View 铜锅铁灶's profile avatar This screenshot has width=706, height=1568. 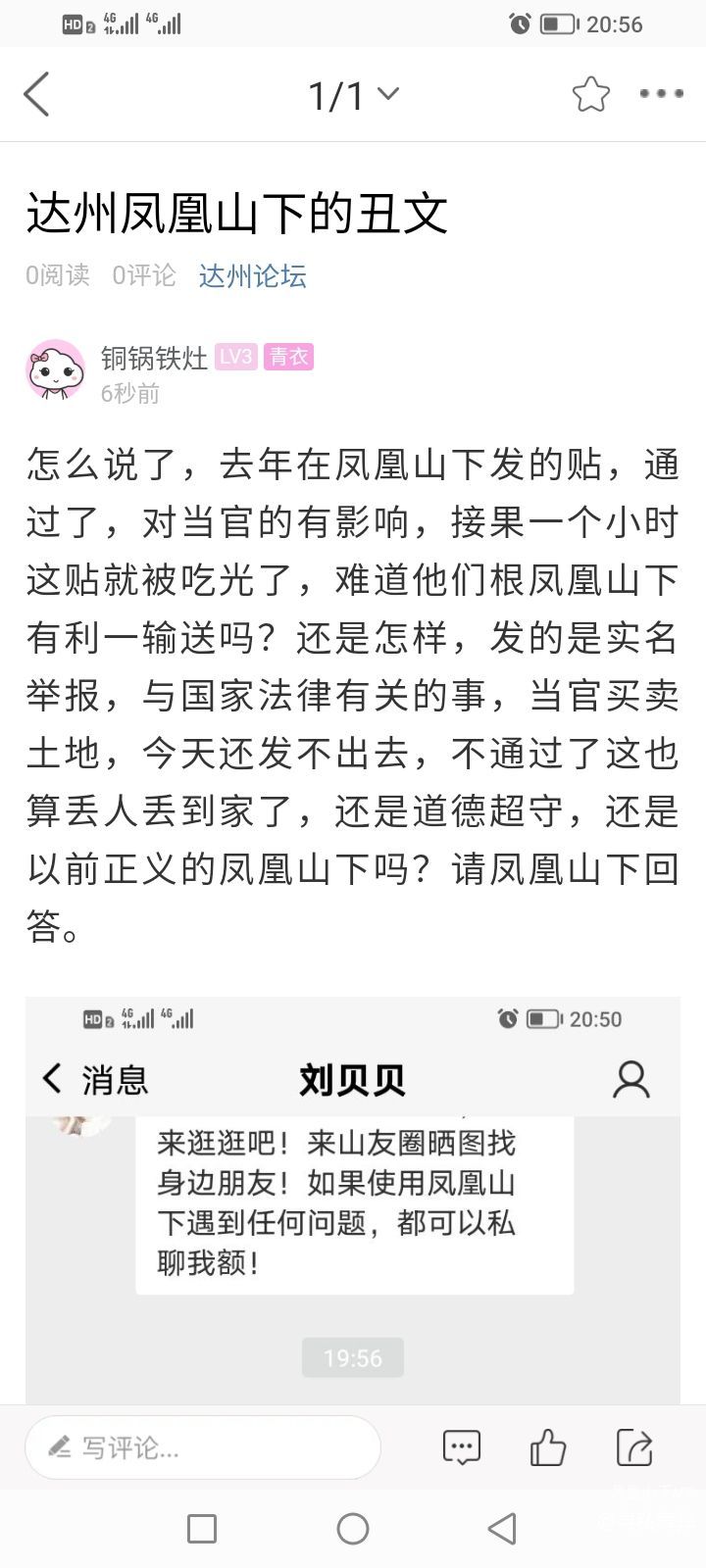pos(55,369)
